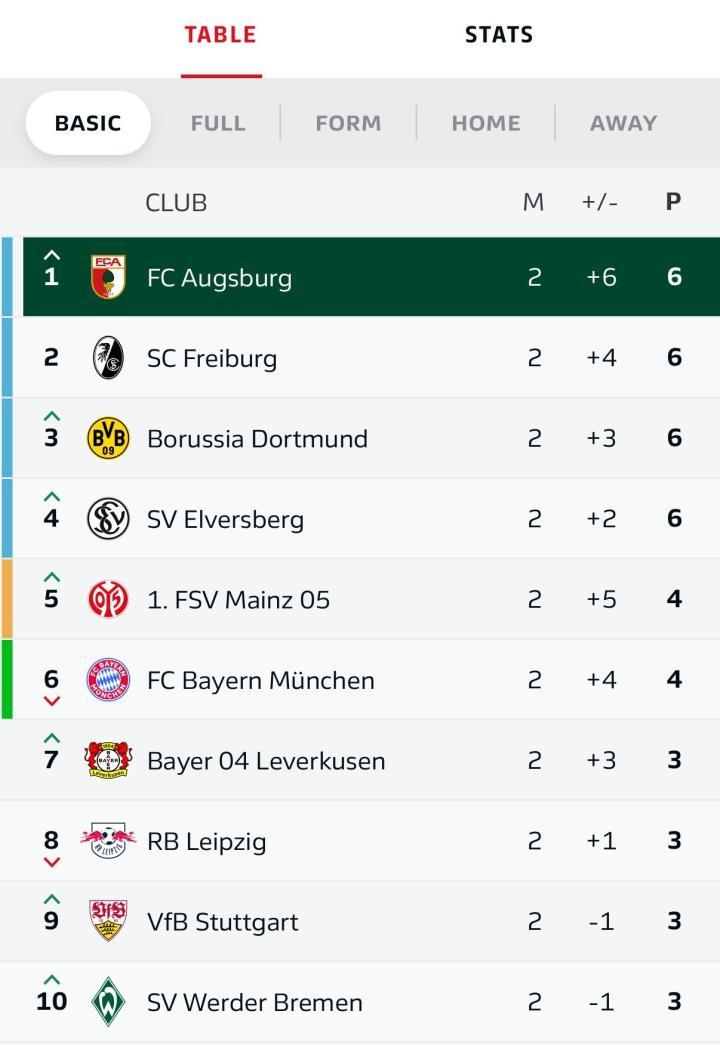Select the TABLE tab

click(x=221, y=35)
